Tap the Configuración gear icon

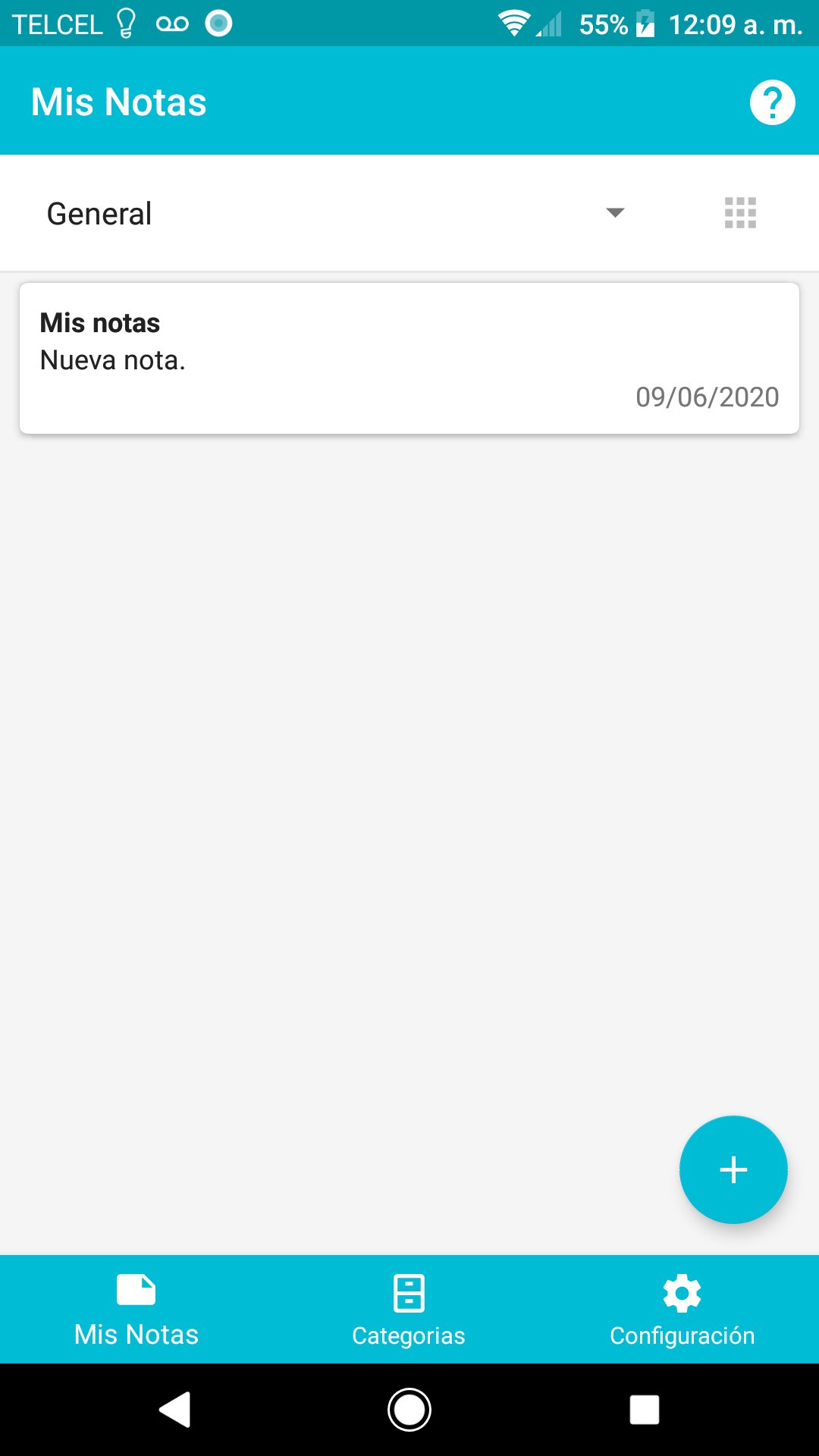click(682, 1291)
